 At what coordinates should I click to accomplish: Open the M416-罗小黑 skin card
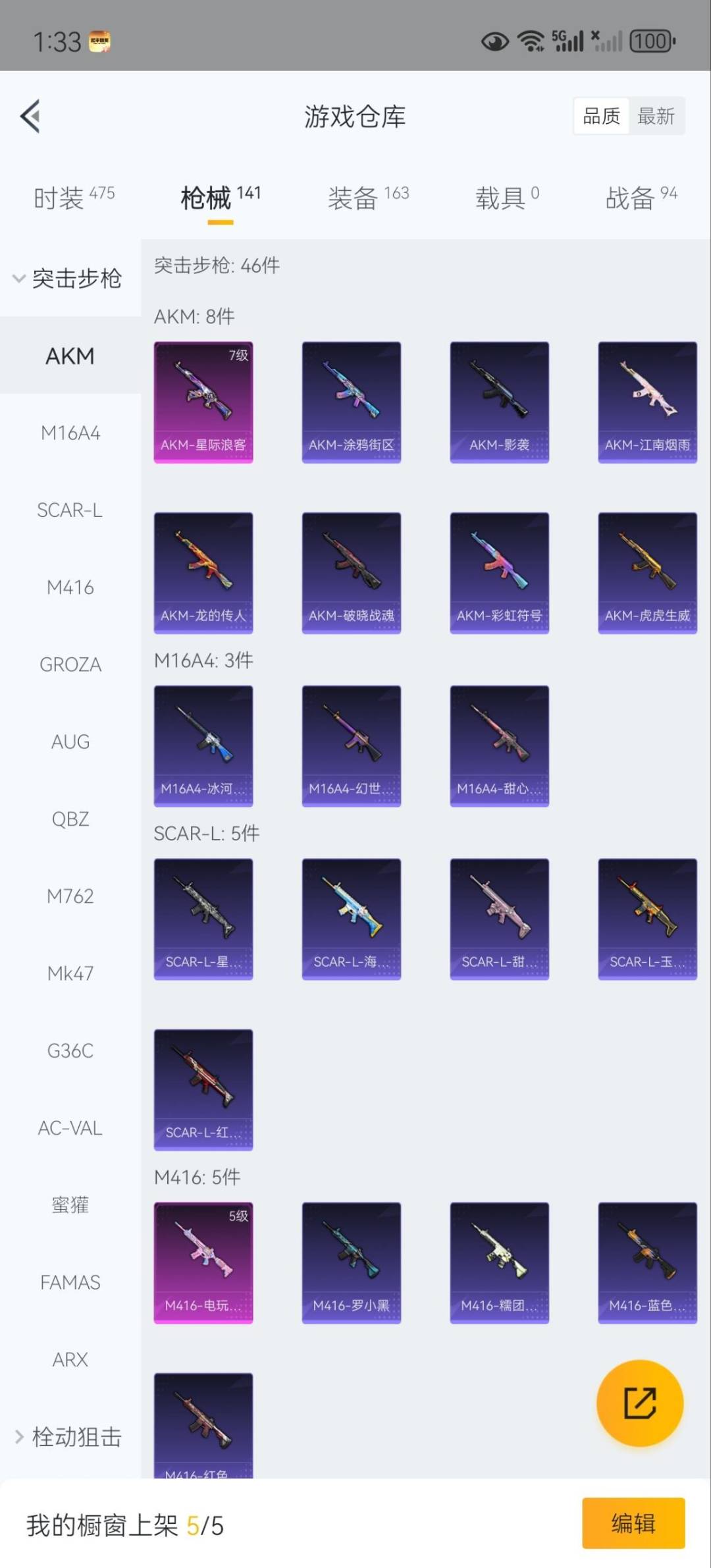pyautogui.click(x=352, y=1262)
